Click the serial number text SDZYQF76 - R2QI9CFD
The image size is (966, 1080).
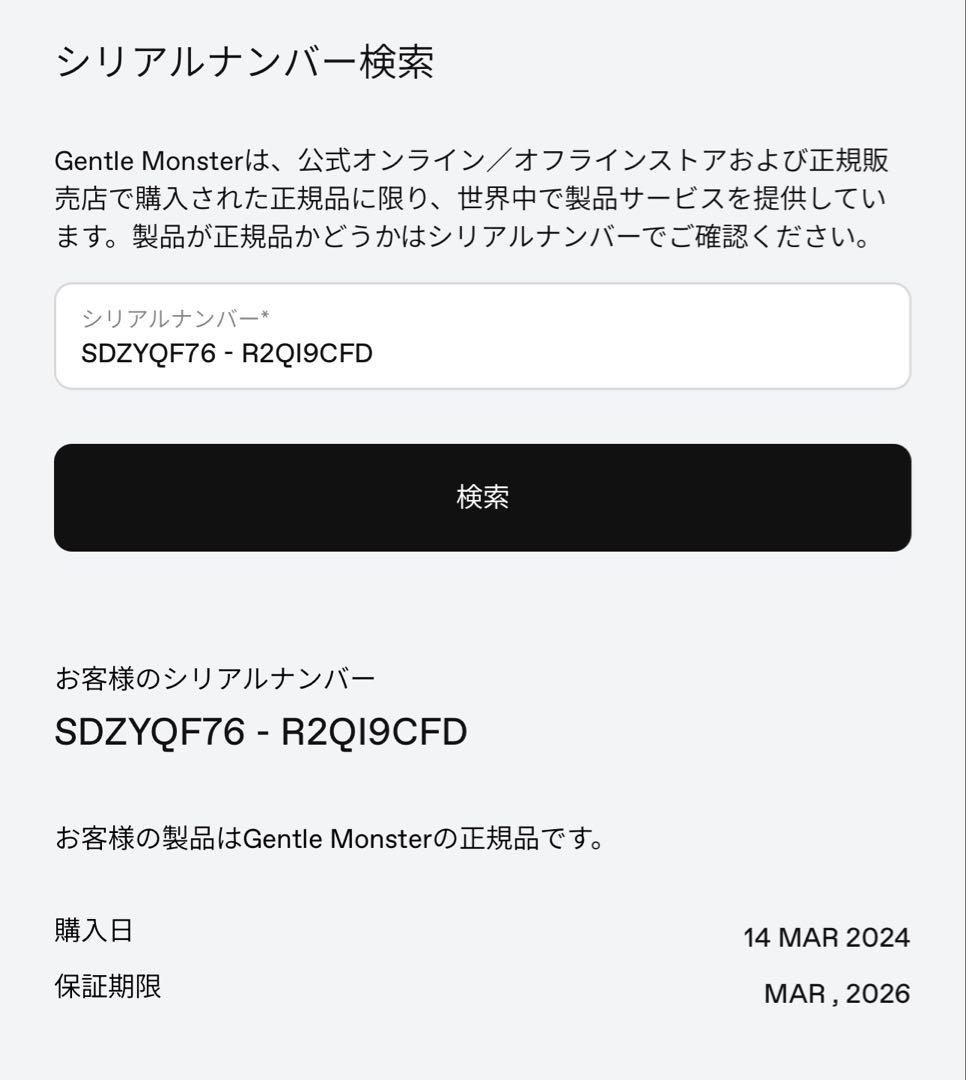click(225, 352)
